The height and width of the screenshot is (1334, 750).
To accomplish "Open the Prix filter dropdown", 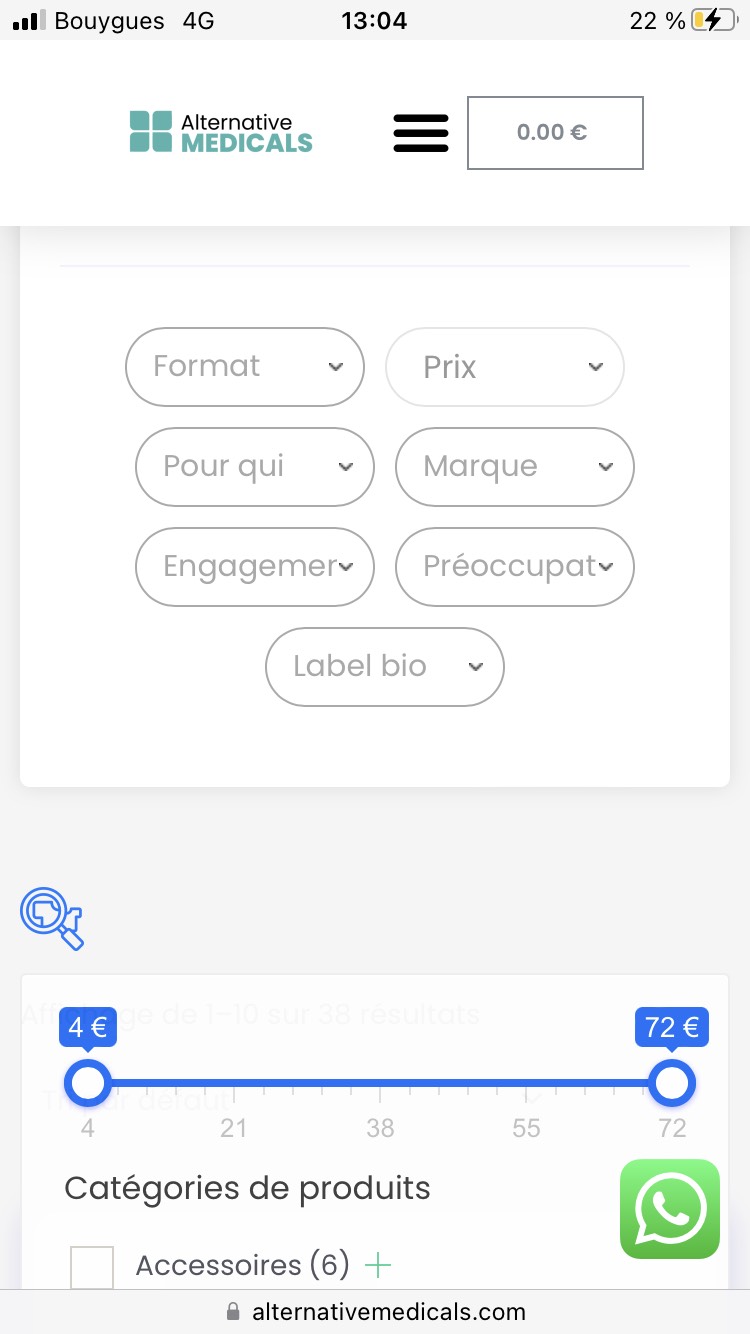I will coord(505,367).
